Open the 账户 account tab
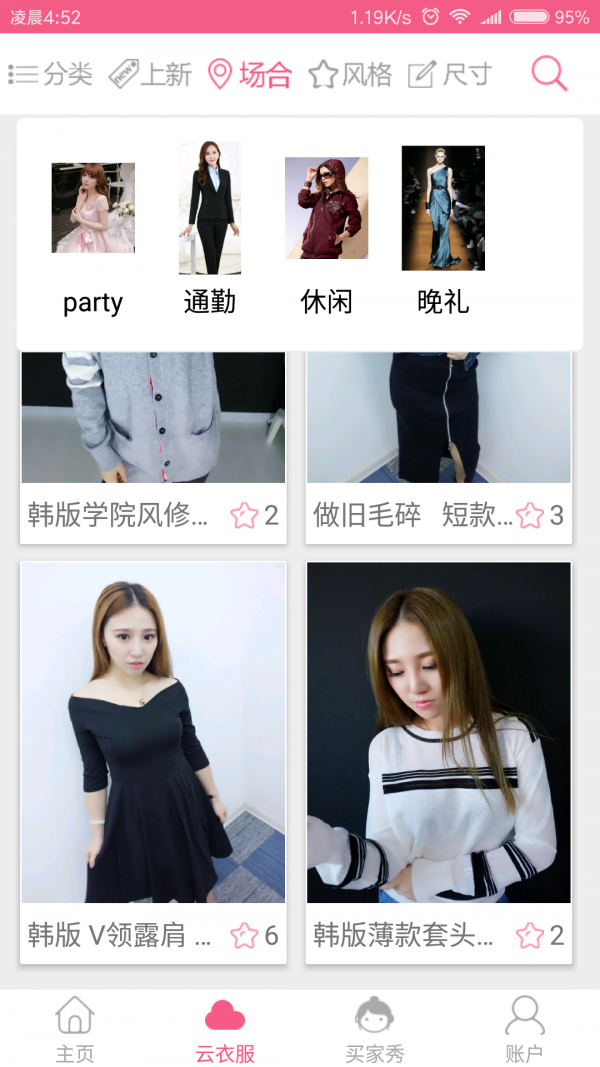This screenshot has height=1067, width=600. tap(524, 1028)
